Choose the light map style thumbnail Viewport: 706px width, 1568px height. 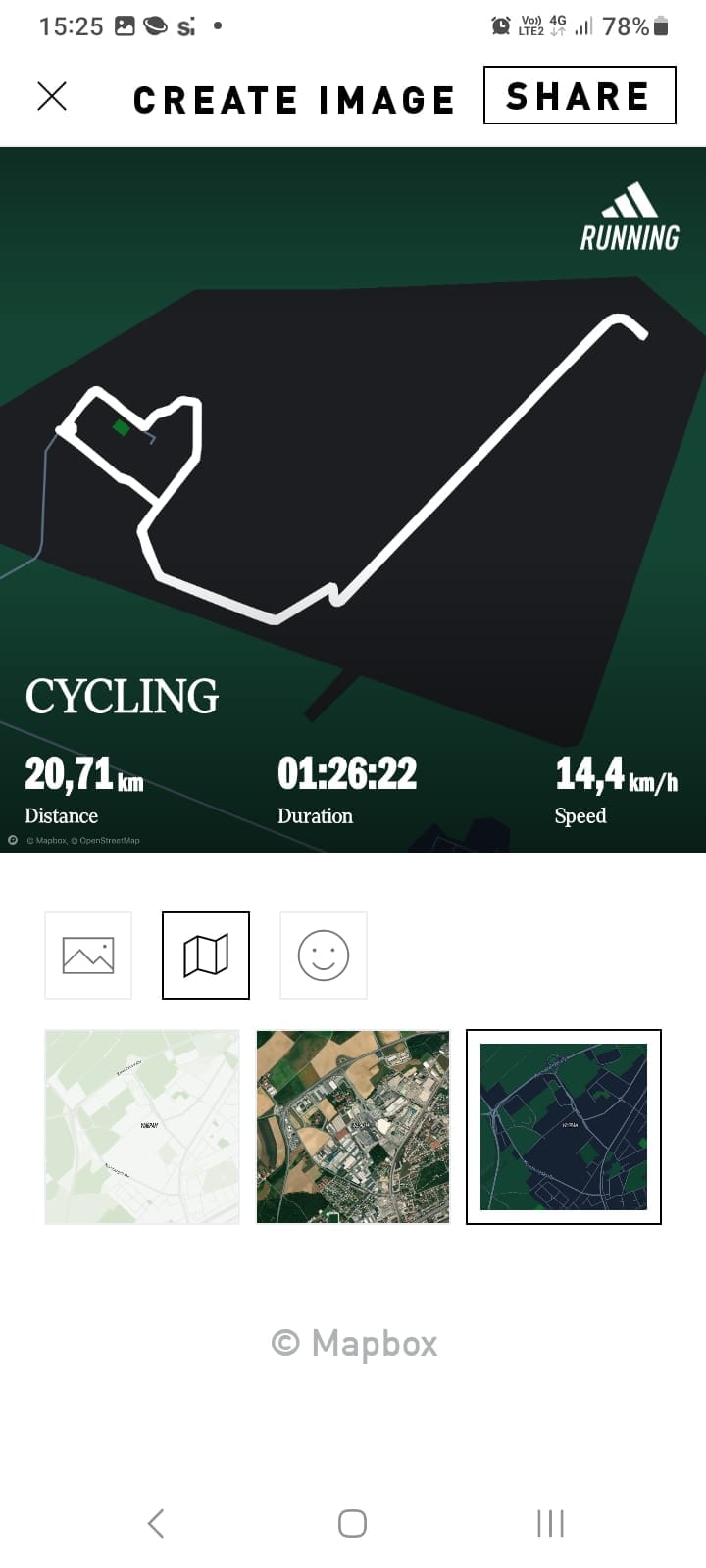click(x=142, y=1126)
